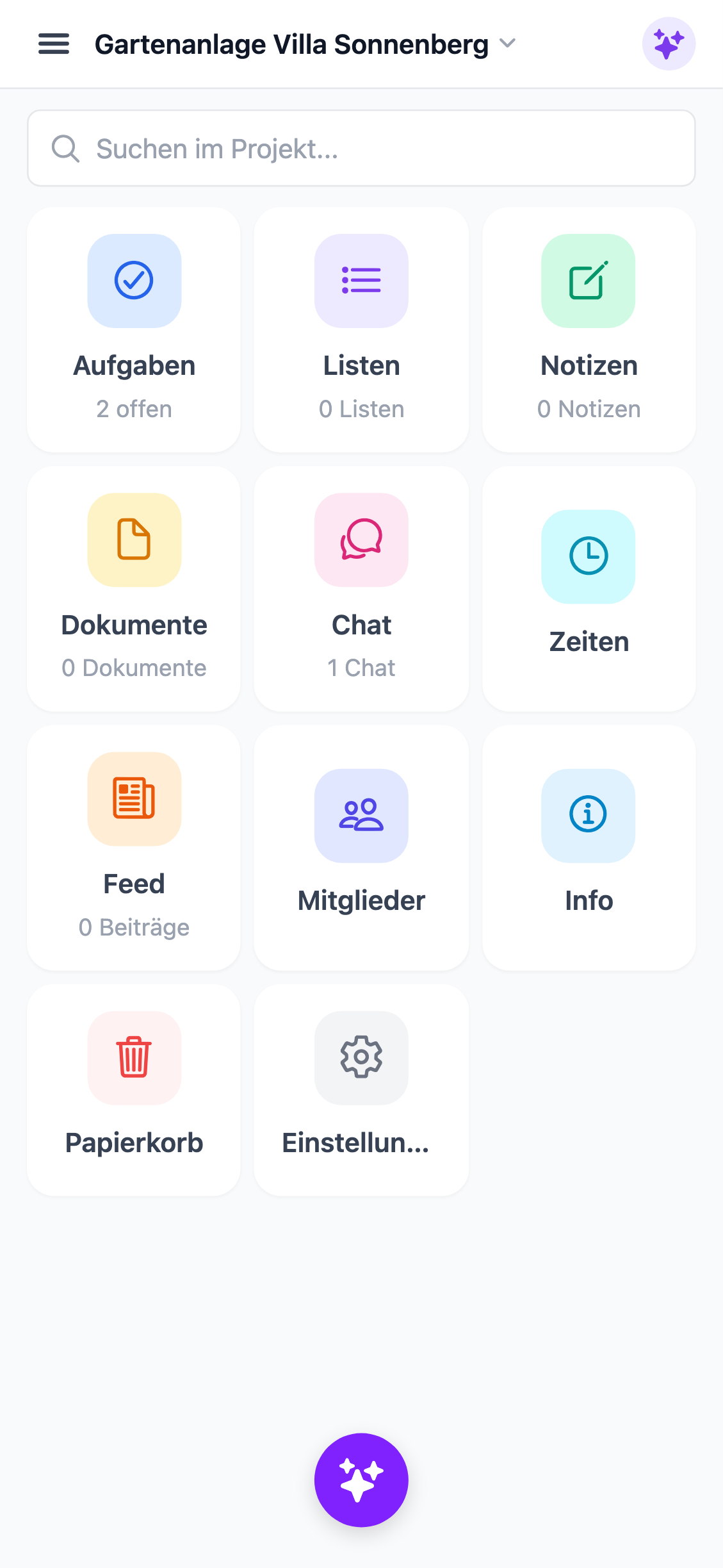Select the 'Gartenanlage Villa Sonnenberg' title
This screenshot has height=1568, width=723.
click(290, 44)
